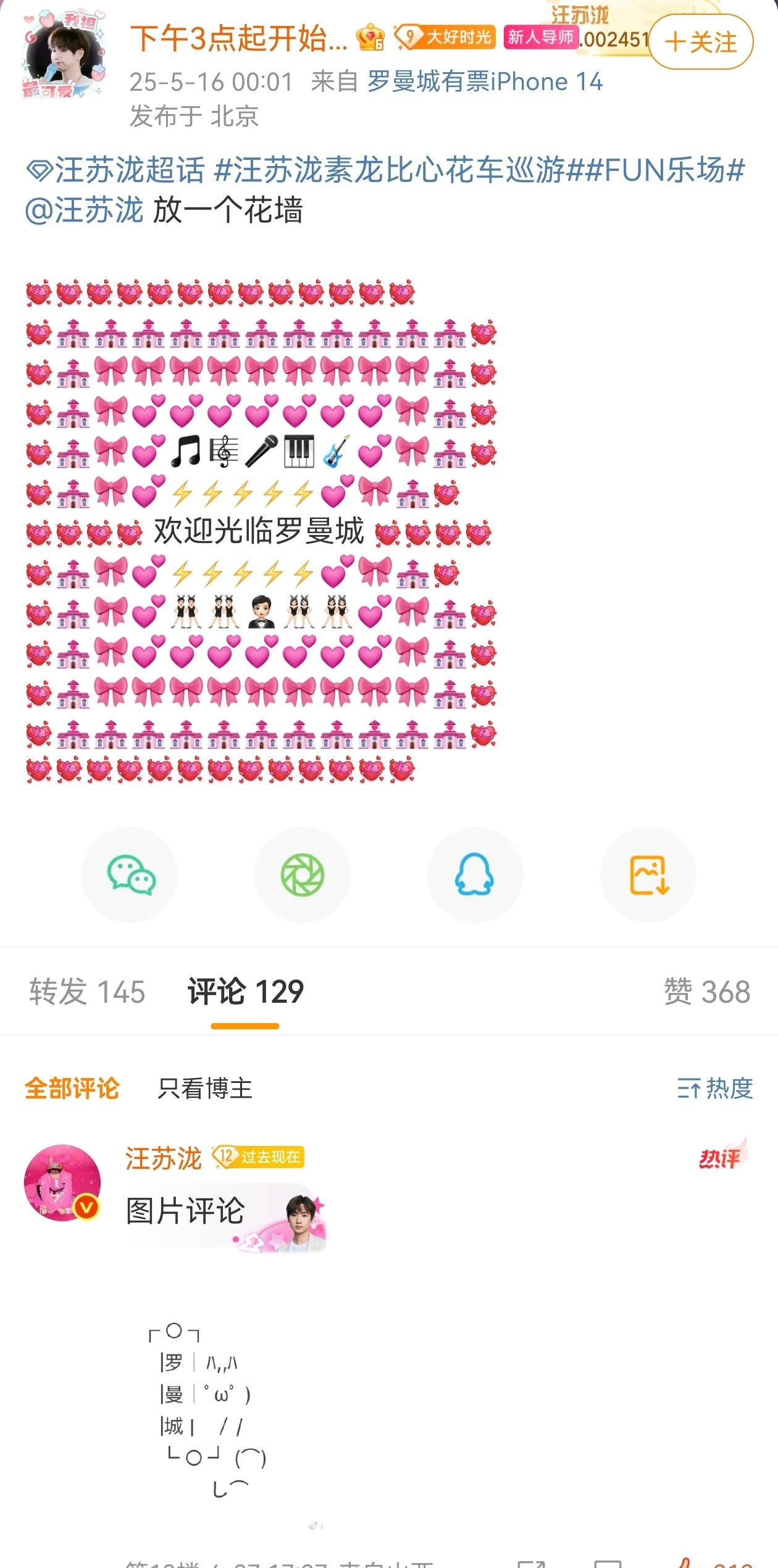
Task: Show only 只看博主 comments
Action: (204, 1088)
